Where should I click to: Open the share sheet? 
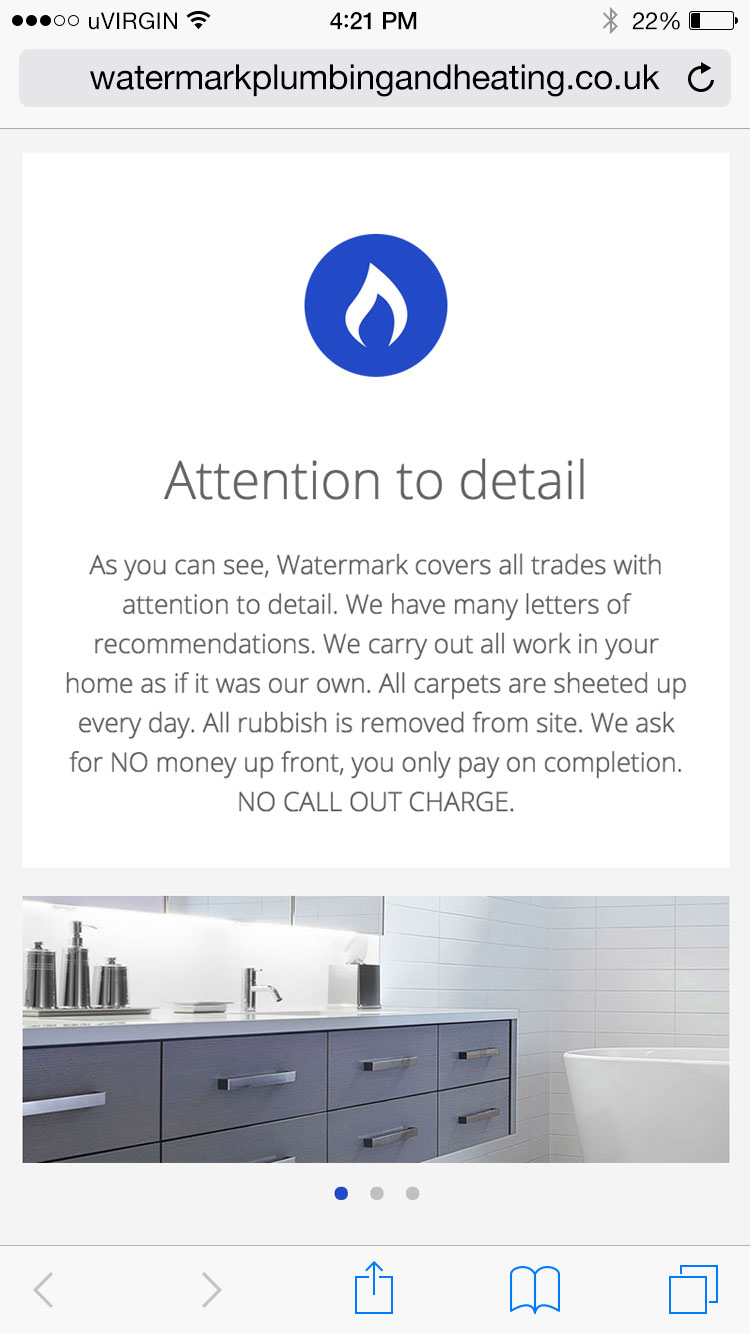pyautogui.click(x=374, y=1289)
